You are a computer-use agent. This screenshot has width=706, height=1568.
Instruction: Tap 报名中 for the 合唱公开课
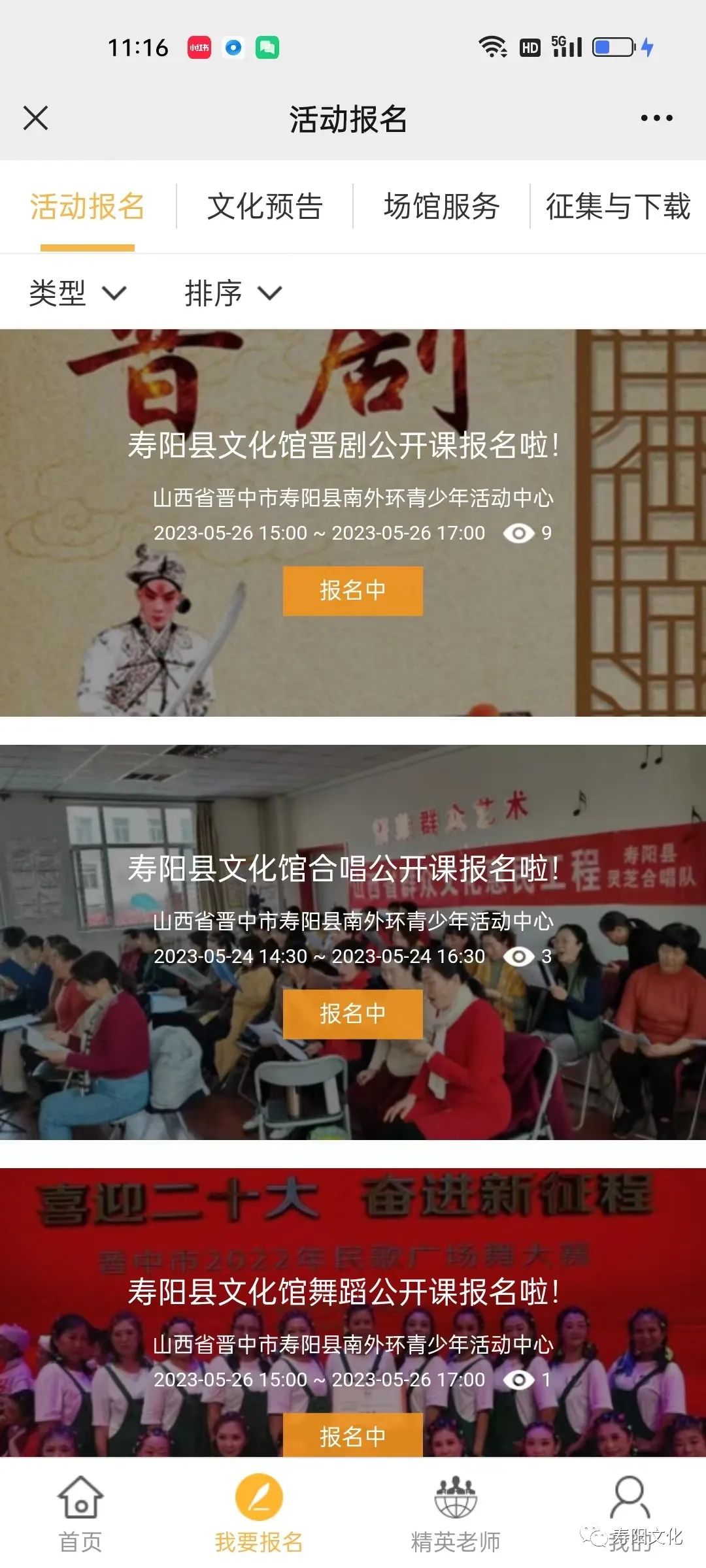352,1014
